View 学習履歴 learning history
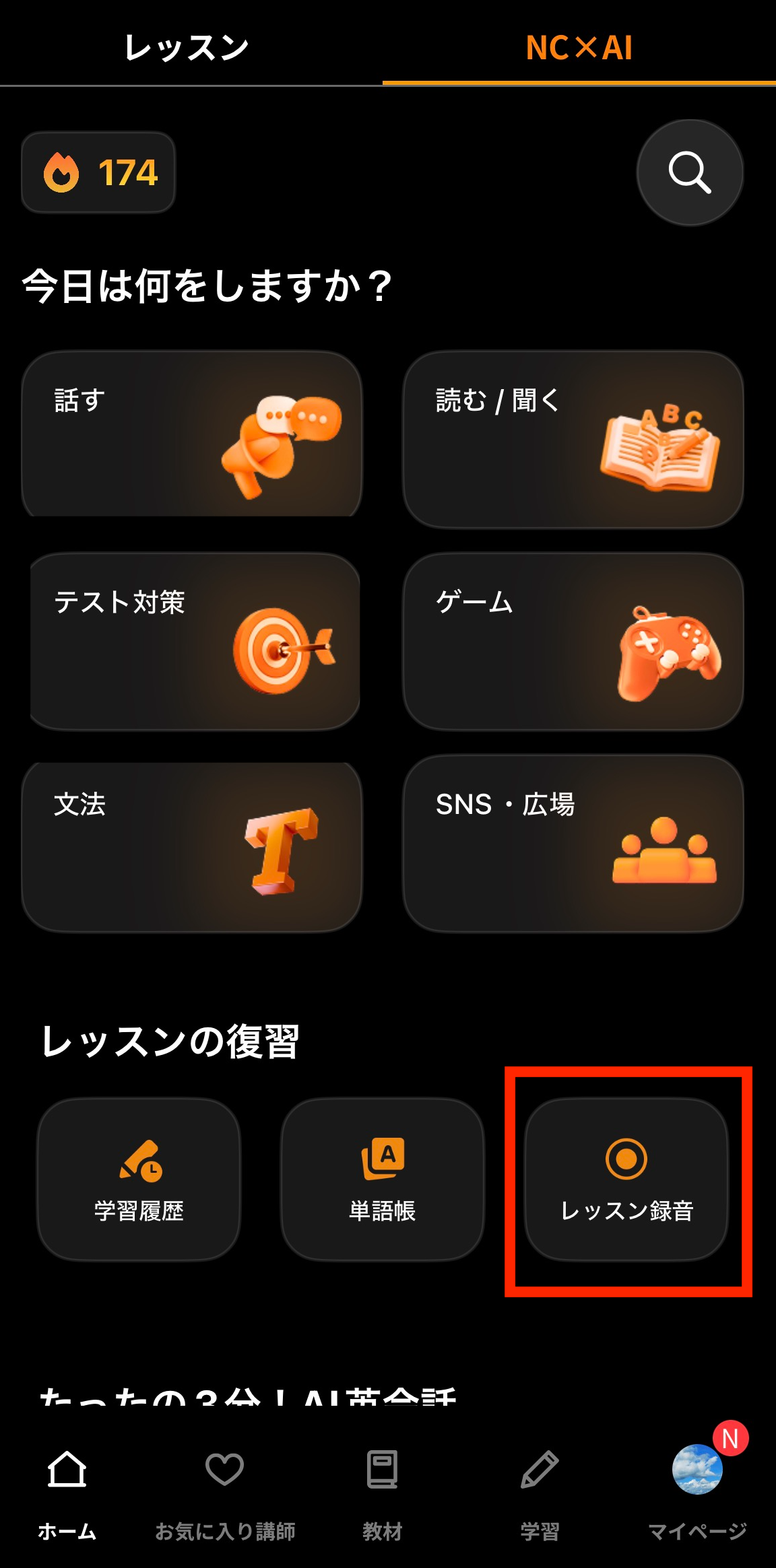 coord(139,1180)
